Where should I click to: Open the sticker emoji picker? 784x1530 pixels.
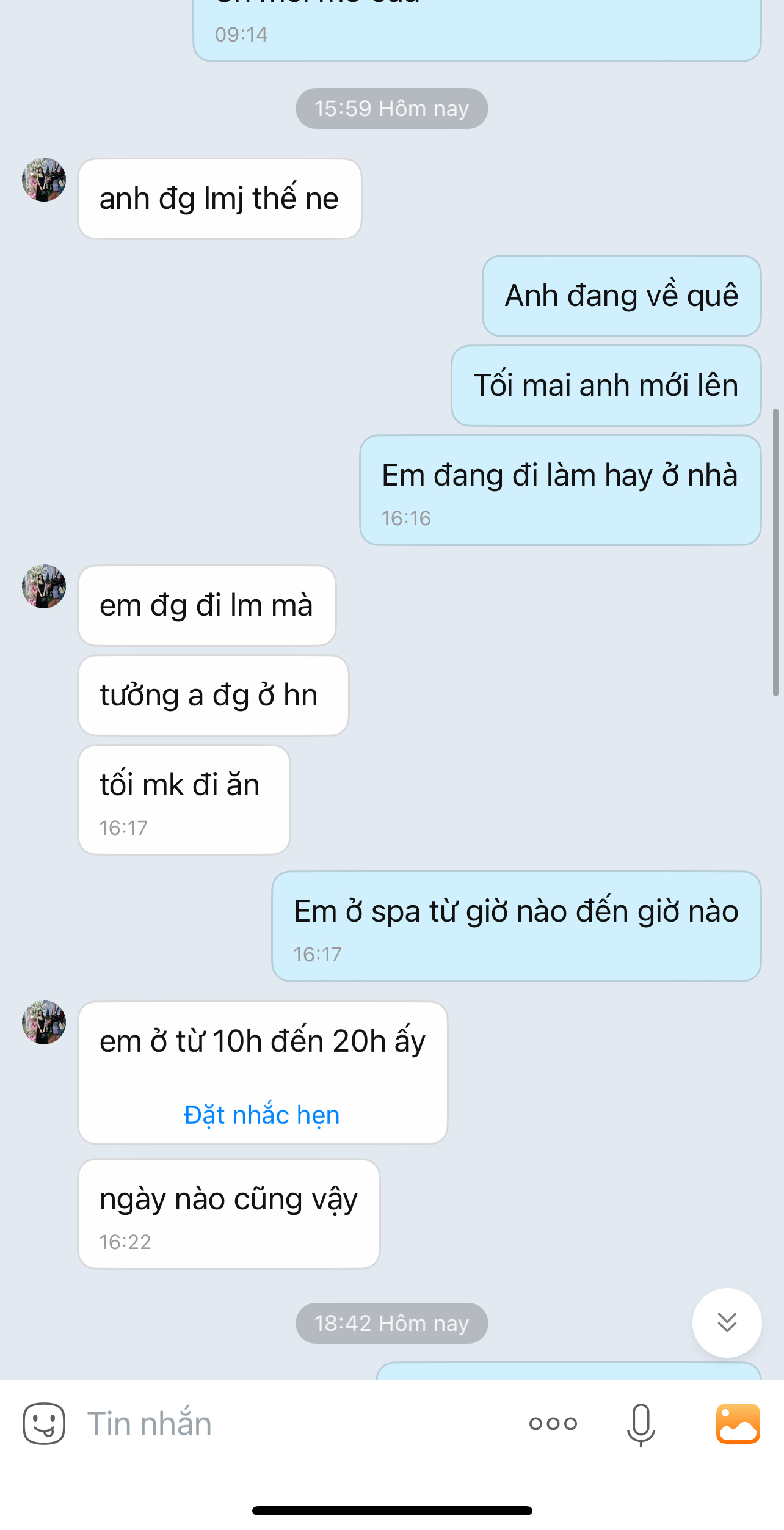[x=44, y=1424]
